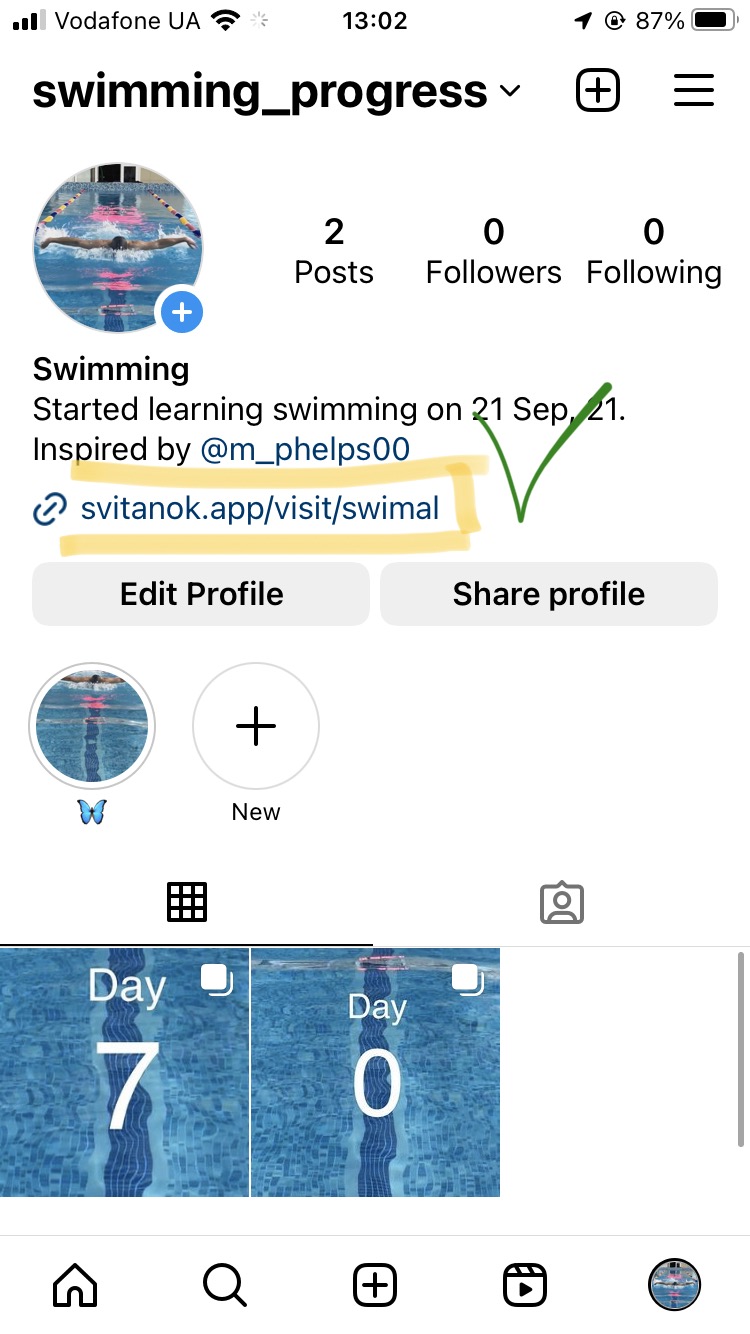The height and width of the screenshot is (1334, 750).
Task: Switch to the posts grid tab
Action: [x=186, y=902]
